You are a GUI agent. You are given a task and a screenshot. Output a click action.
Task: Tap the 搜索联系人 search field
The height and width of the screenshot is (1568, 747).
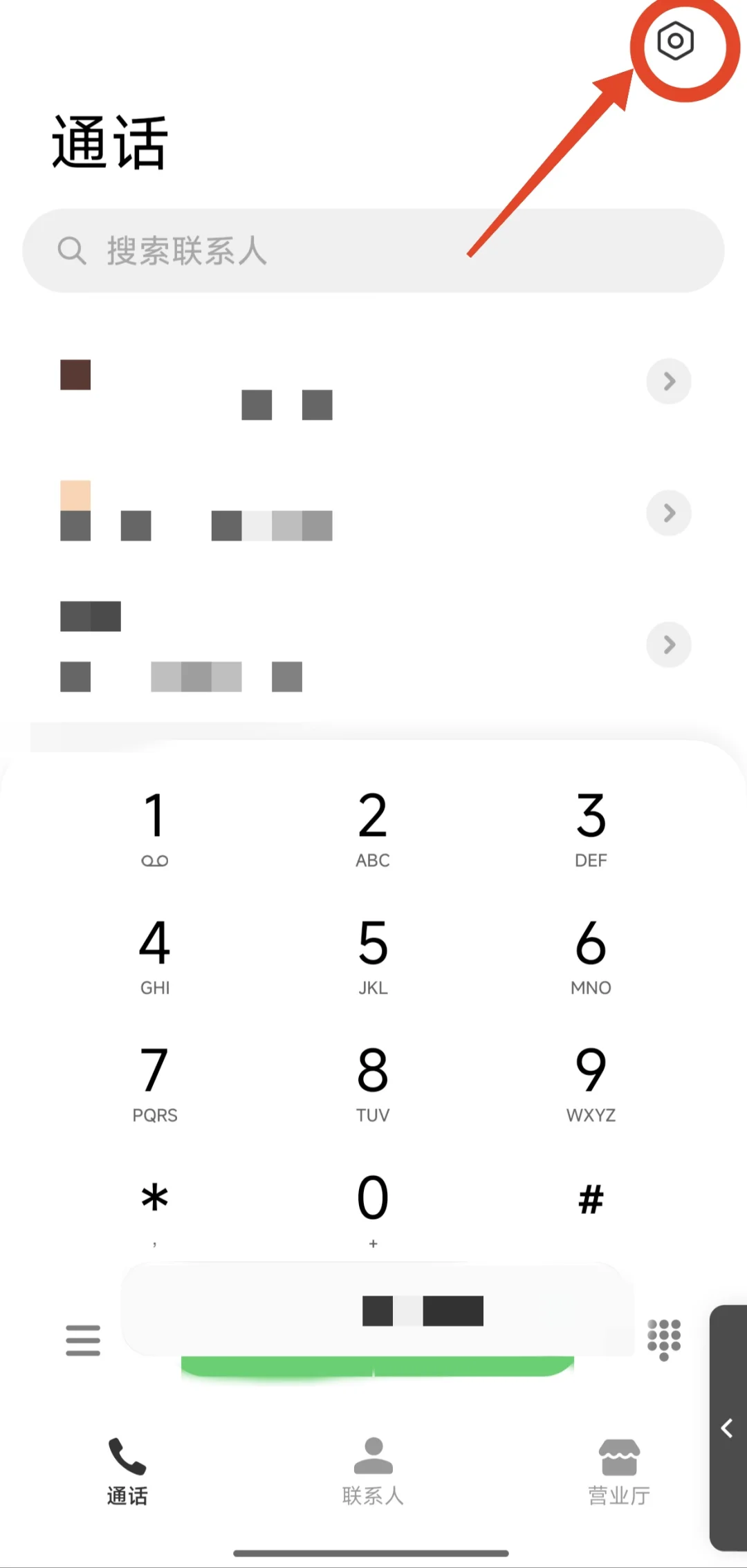point(373,250)
